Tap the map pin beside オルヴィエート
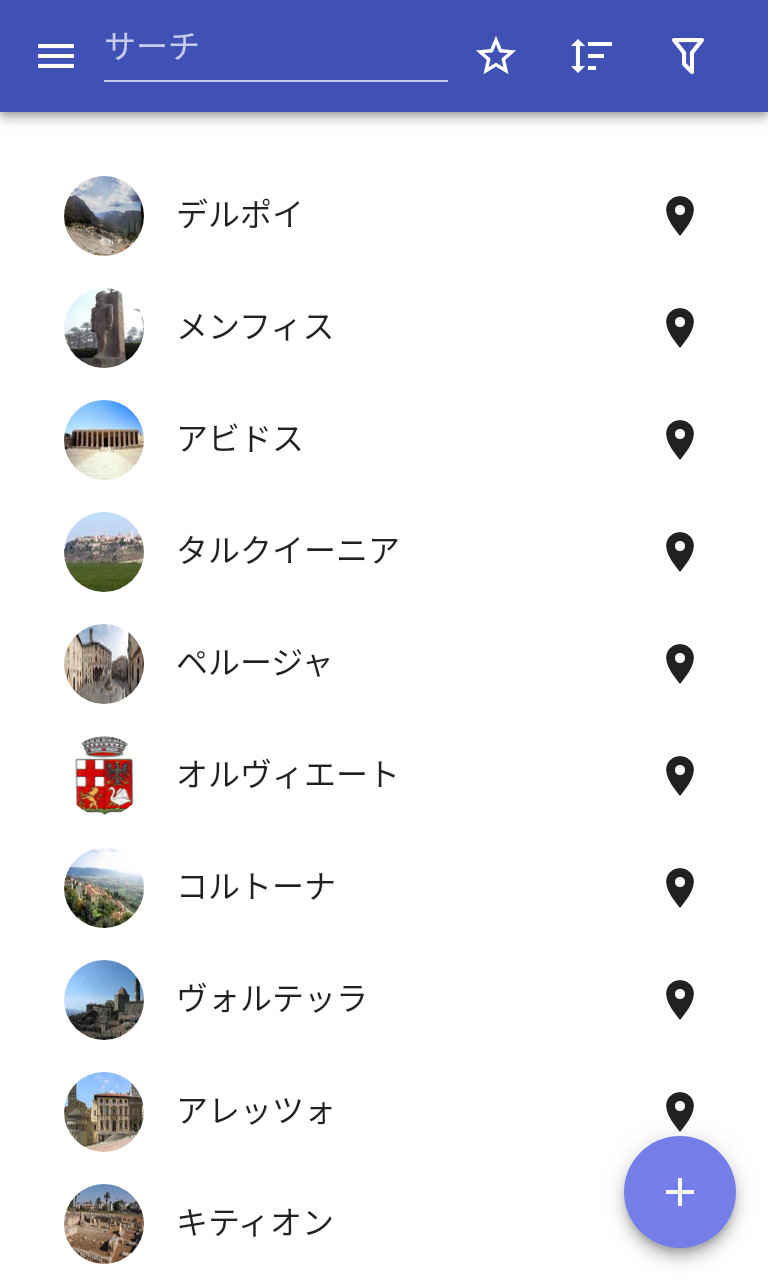Image resolution: width=768 pixels, height=1280 pixels. [x=680, y=775]
